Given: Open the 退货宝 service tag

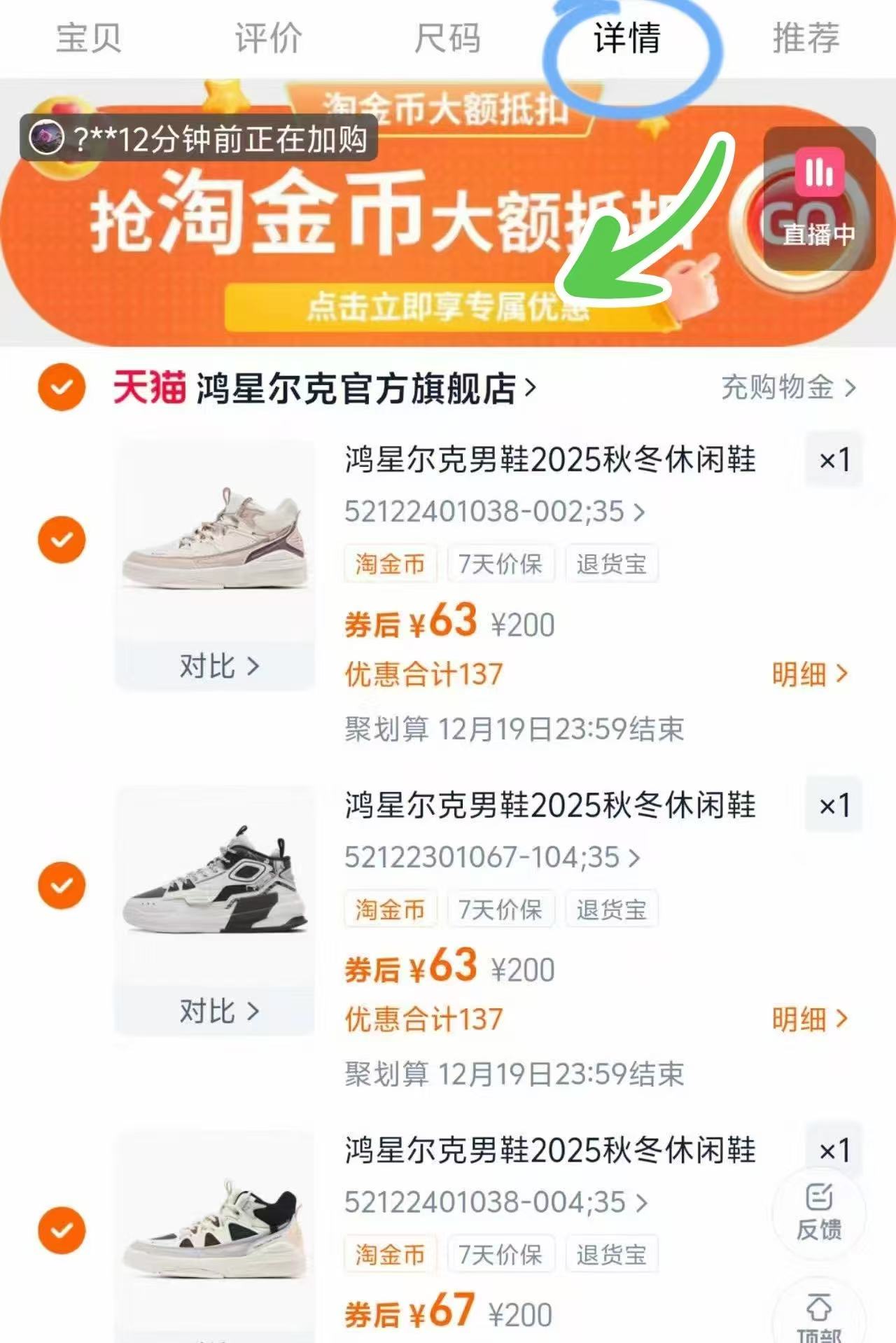Looking at the screenshot, I should (612, 564).
